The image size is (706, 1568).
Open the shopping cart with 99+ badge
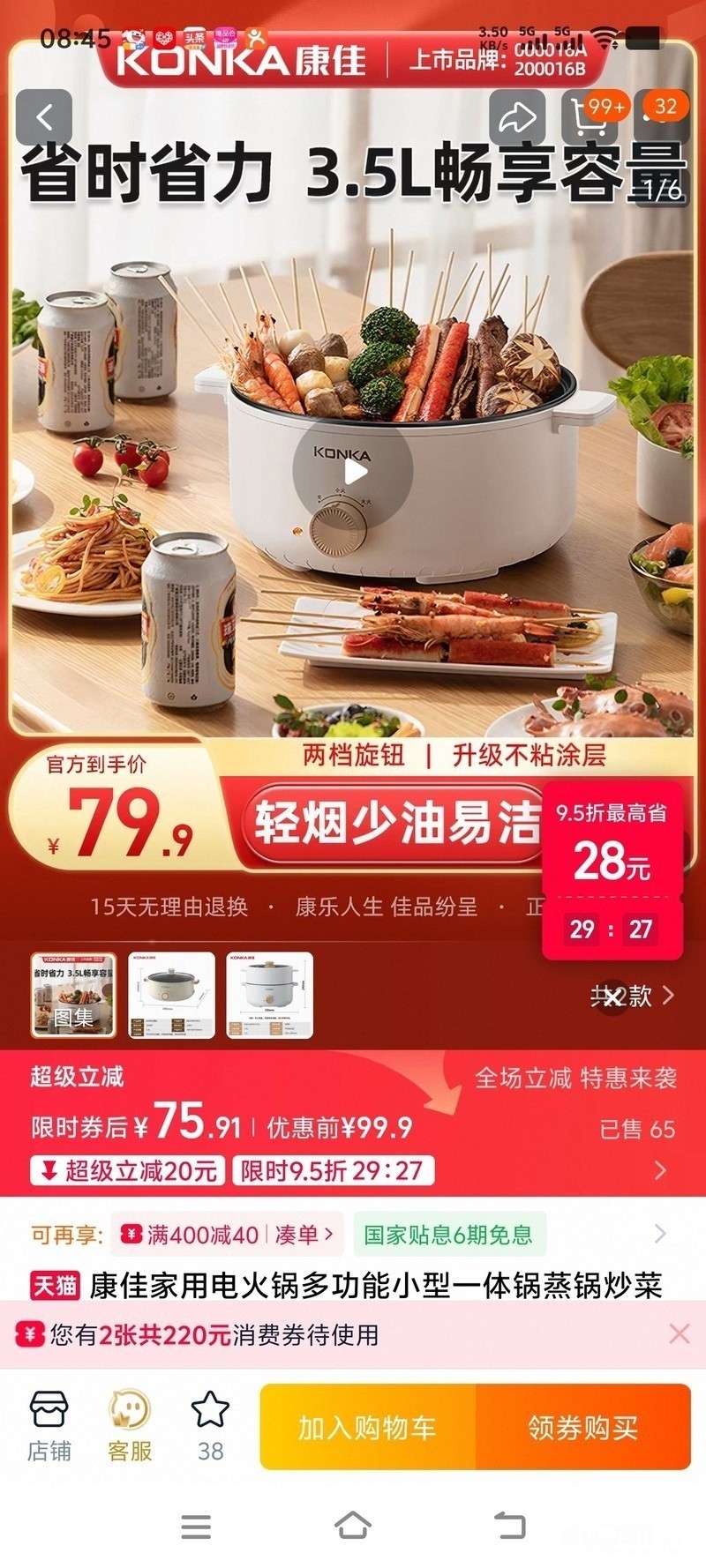pyautogui.click(x=590, y=117)
